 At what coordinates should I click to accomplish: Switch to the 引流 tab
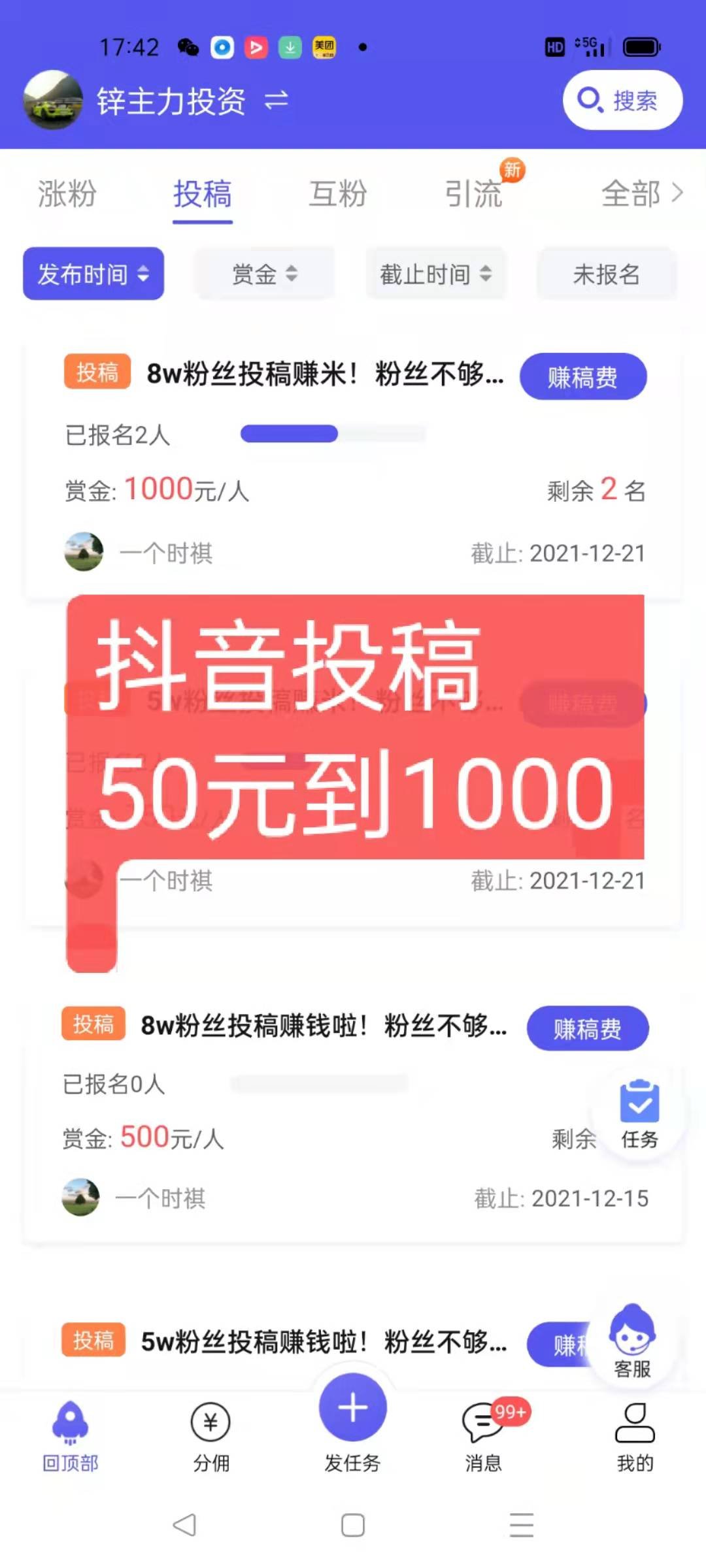click(473, 194)
